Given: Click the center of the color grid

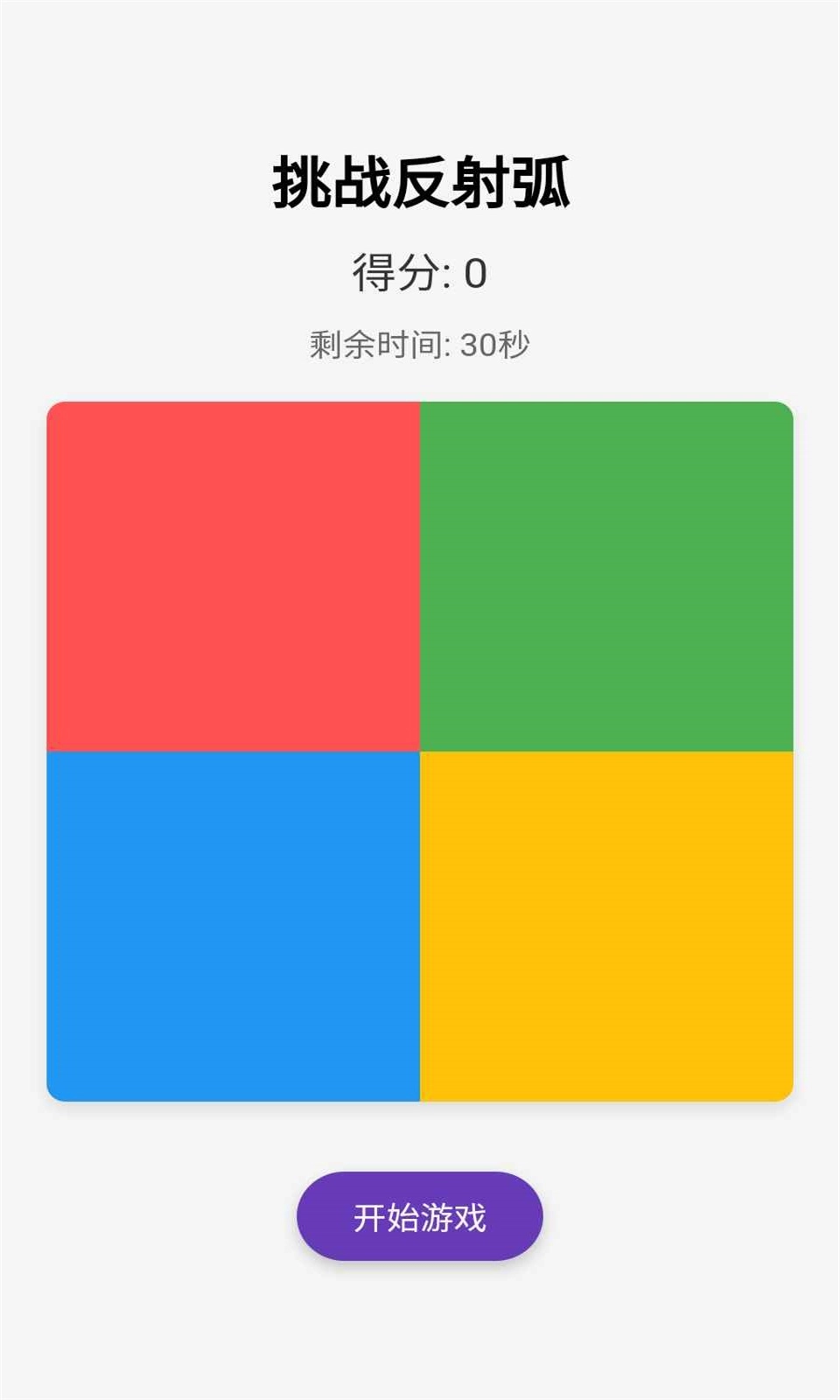Looking at the screenshot, I should 420,748.
